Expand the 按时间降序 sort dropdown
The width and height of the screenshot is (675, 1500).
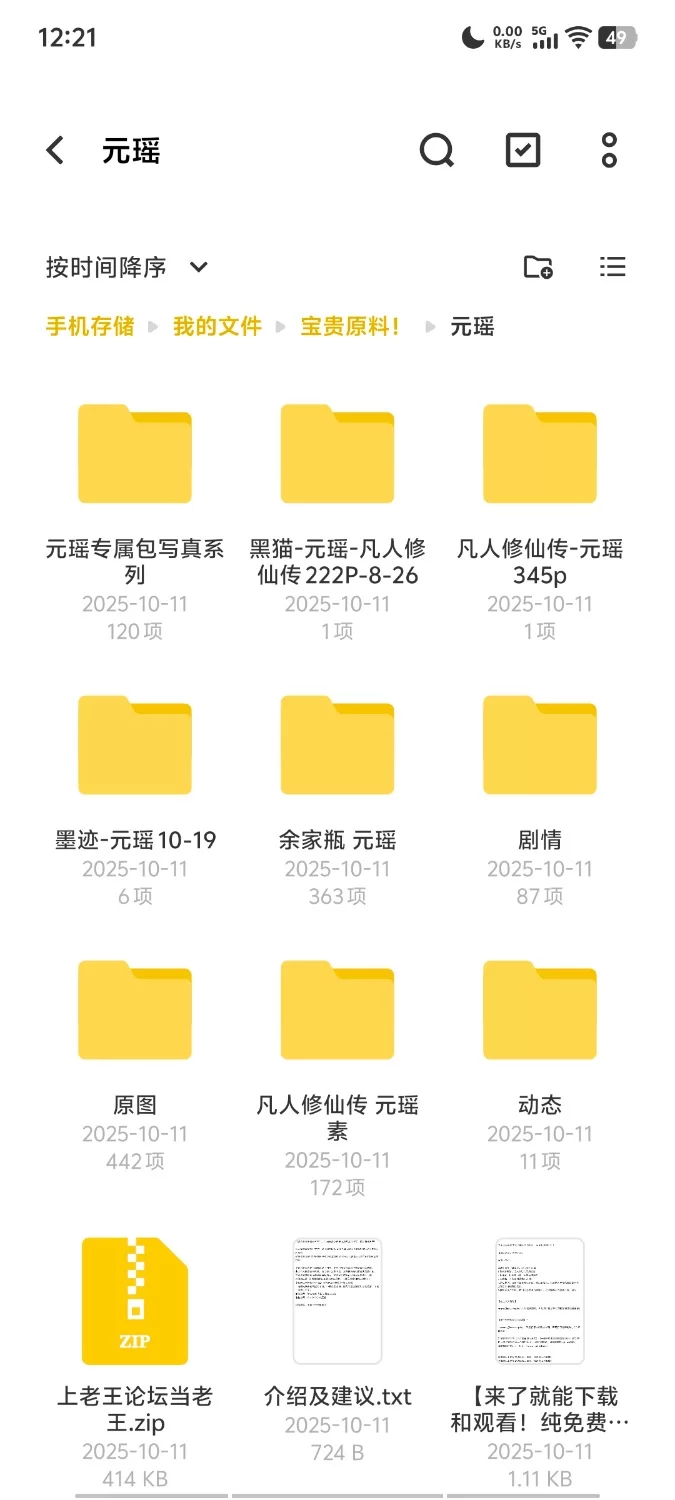click(126, 267)
